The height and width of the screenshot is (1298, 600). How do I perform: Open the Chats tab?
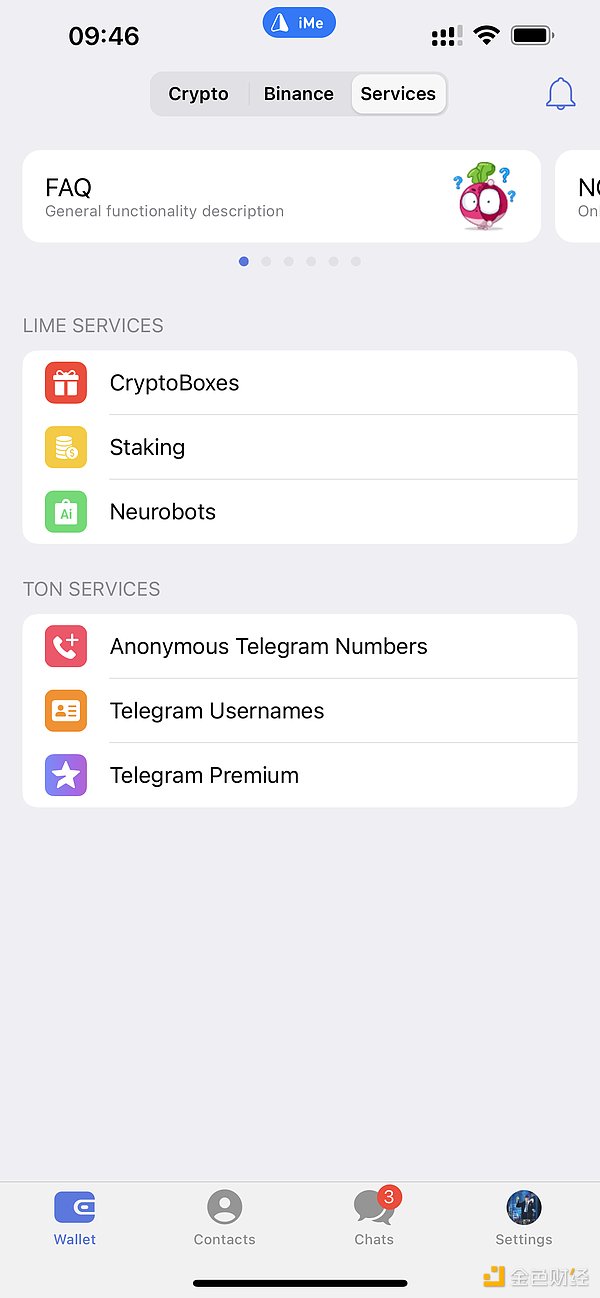pyautogui.click(x=374, y=1219)
